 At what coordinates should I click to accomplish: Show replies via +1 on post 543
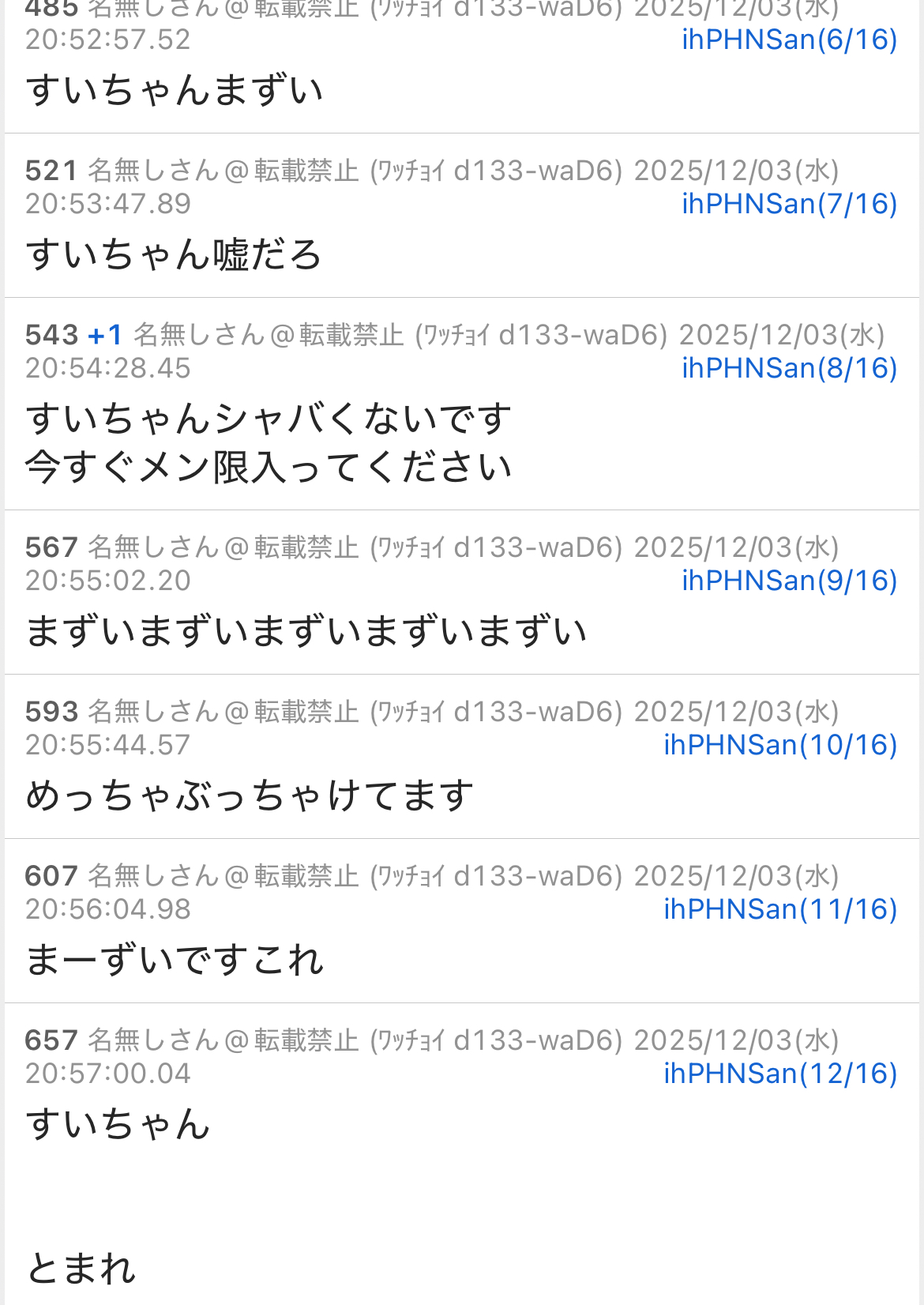(105, 335)
